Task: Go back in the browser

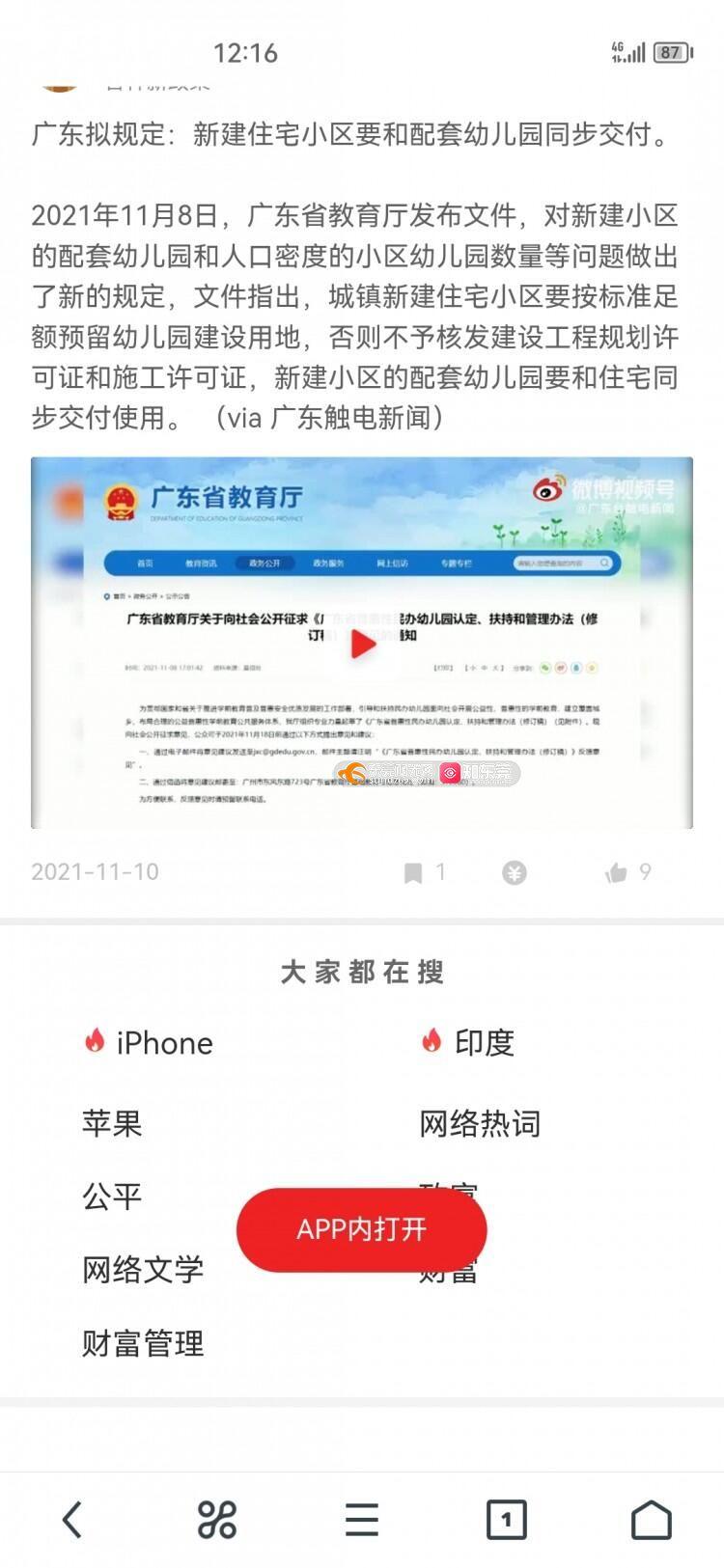Action: coord(72,1520)
